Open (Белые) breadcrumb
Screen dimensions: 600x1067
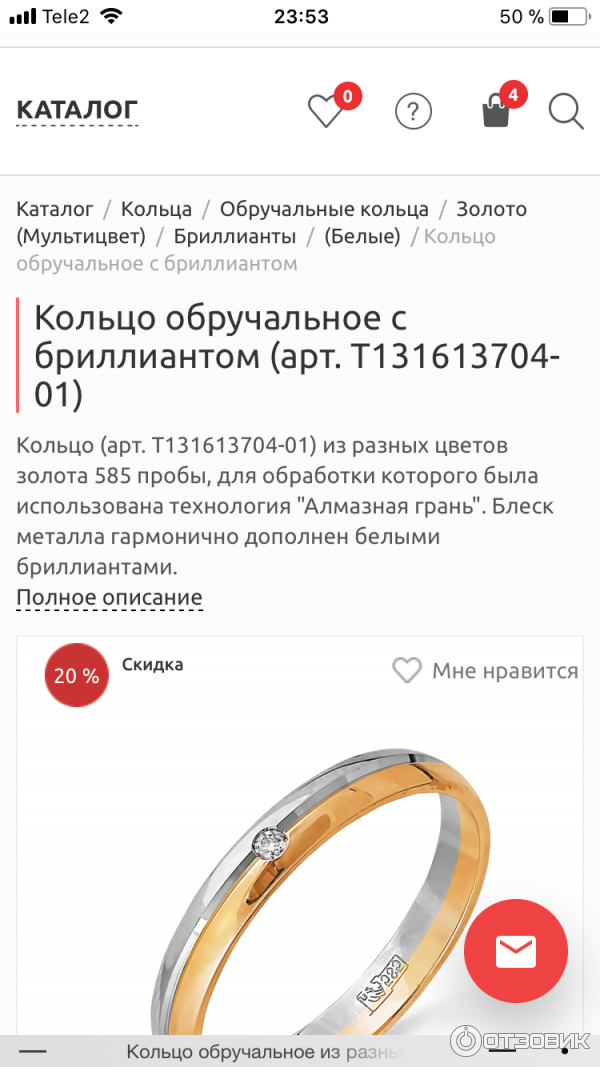pyautogui.click(x=361, y=236)
